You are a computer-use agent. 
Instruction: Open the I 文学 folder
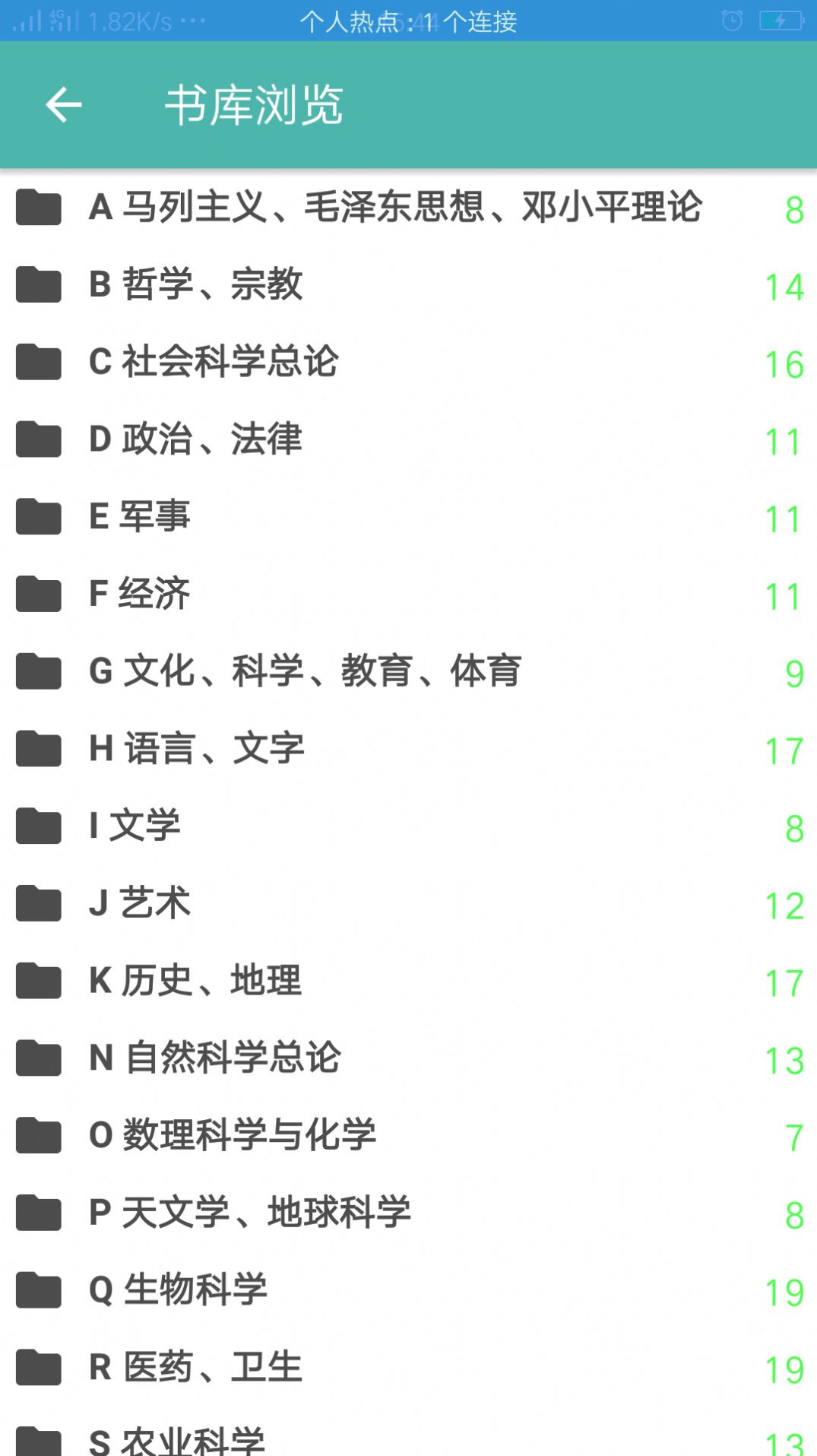(408, 826)
